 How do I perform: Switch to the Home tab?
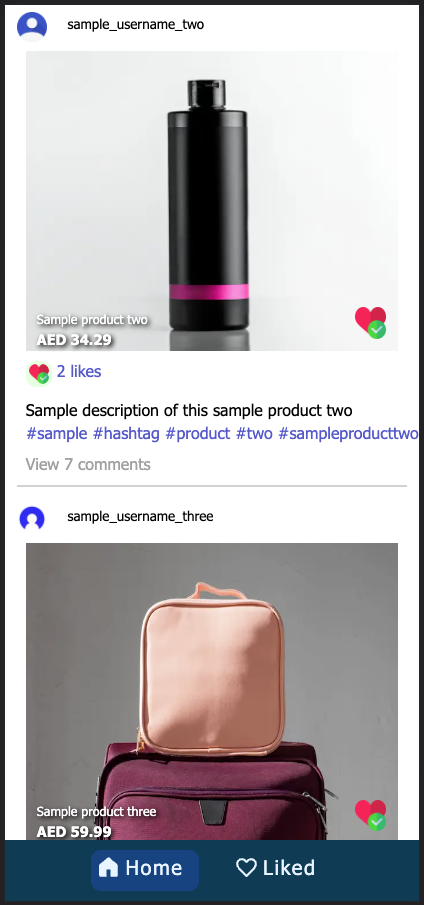click(145, 867)
